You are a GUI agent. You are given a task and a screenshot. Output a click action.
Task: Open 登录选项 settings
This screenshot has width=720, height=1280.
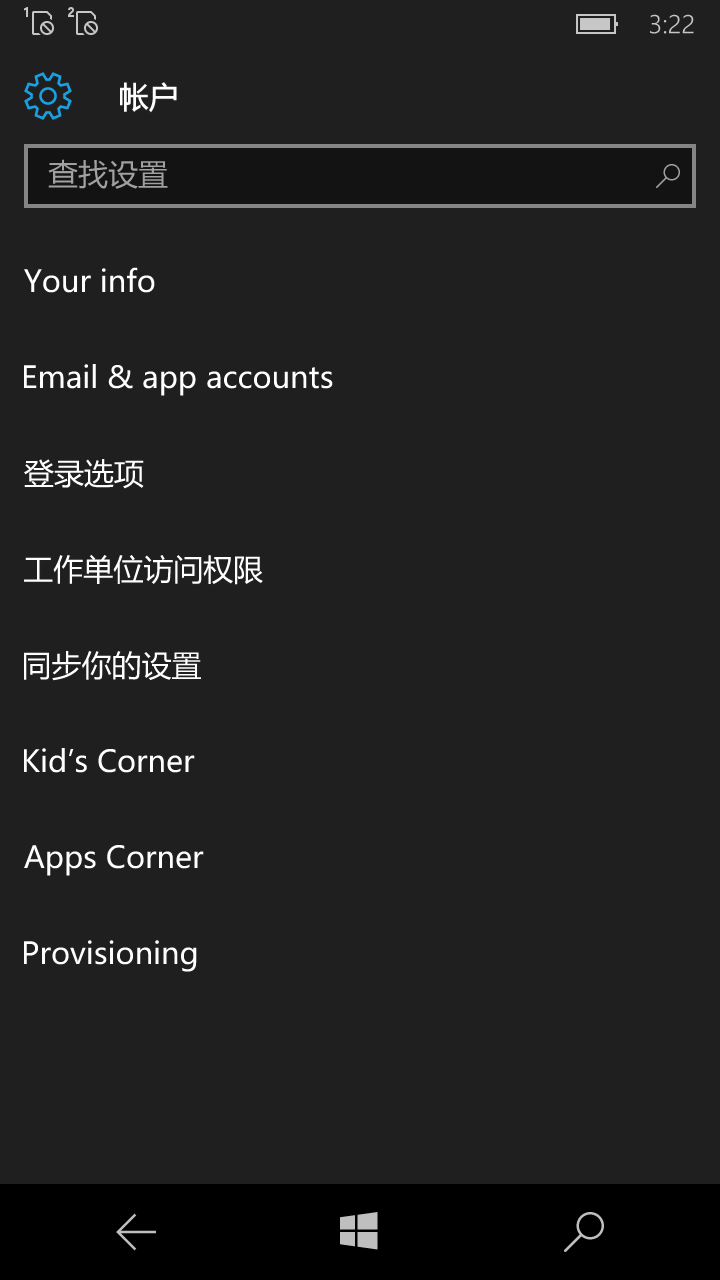[360, 473]
